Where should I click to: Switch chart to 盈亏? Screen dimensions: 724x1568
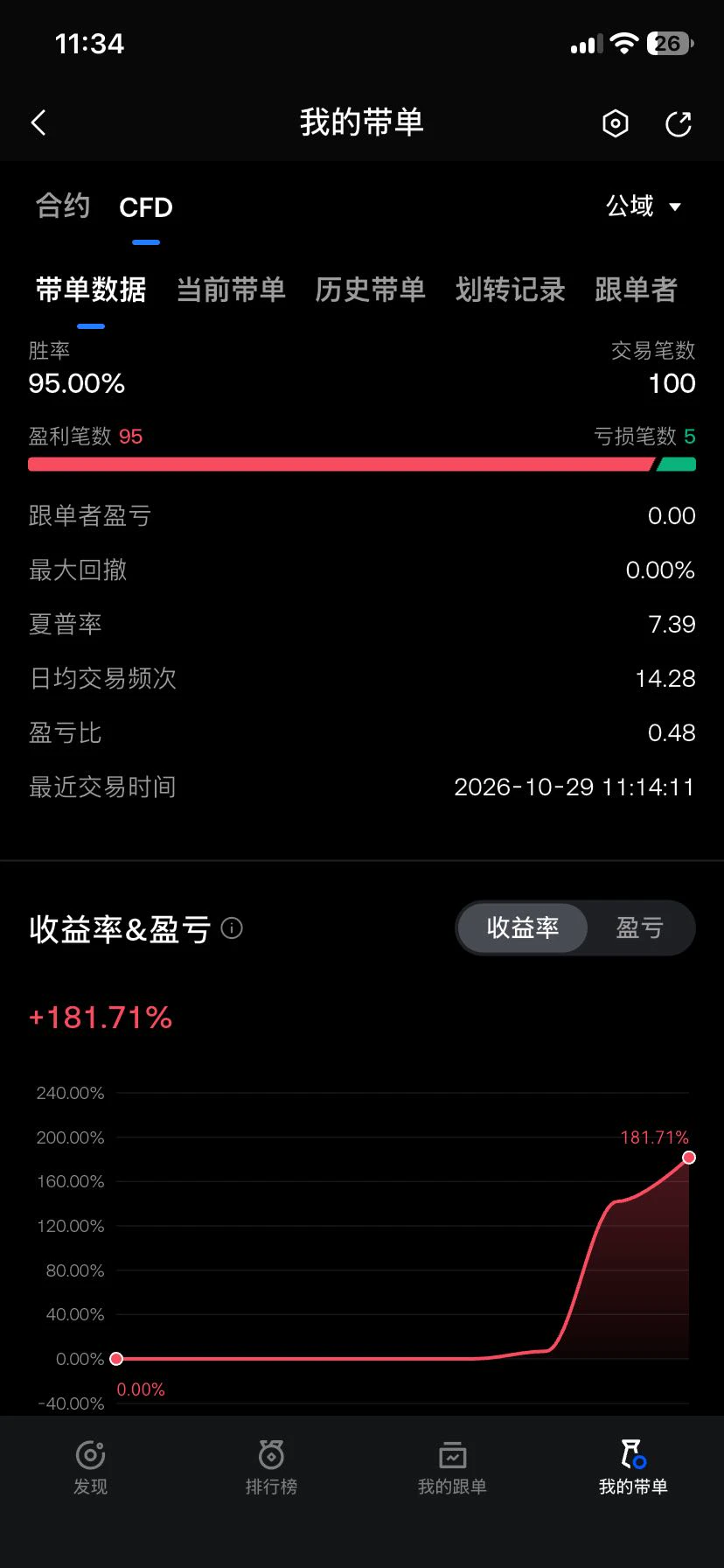640,927
